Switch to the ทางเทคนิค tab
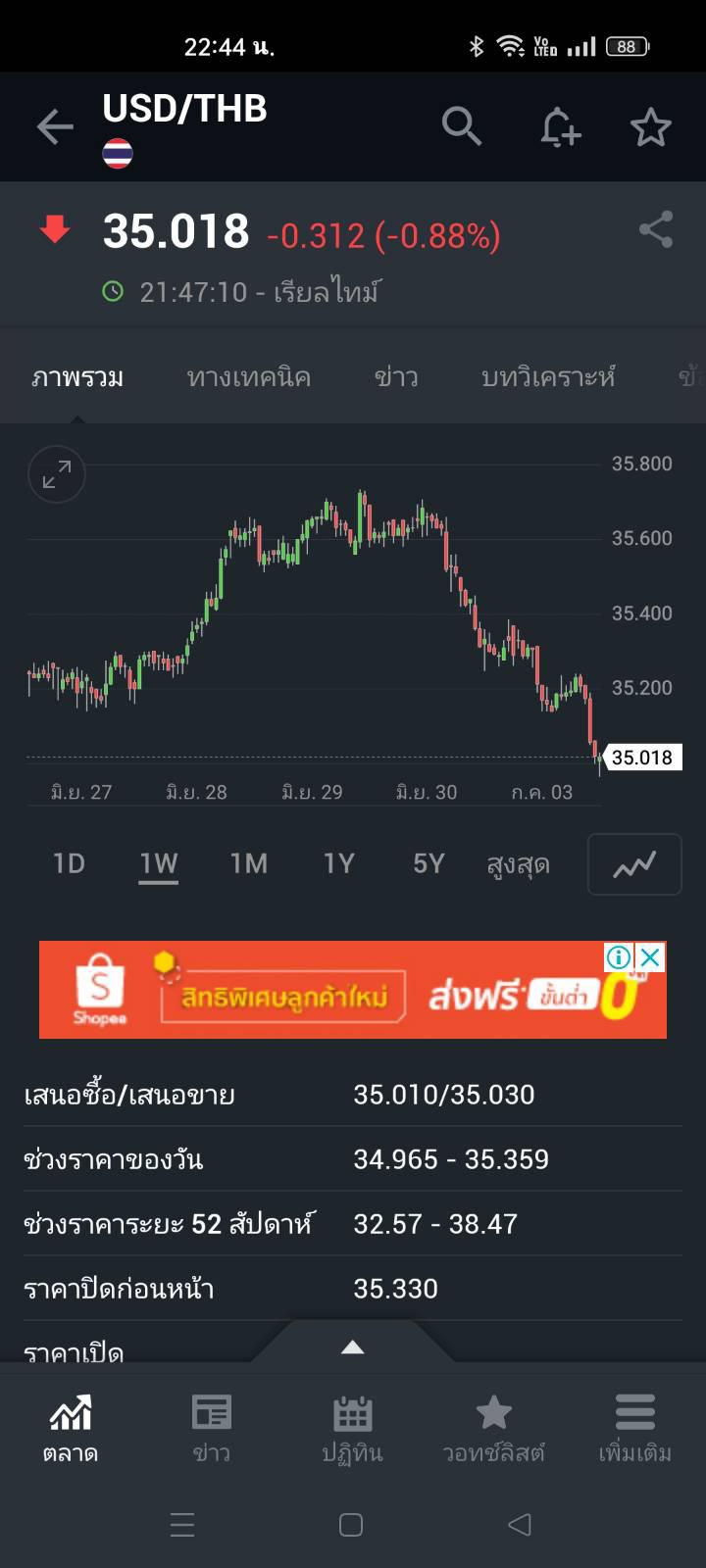Image resolution: width=706 pixels, height=1568 pixels. (248, 377)
